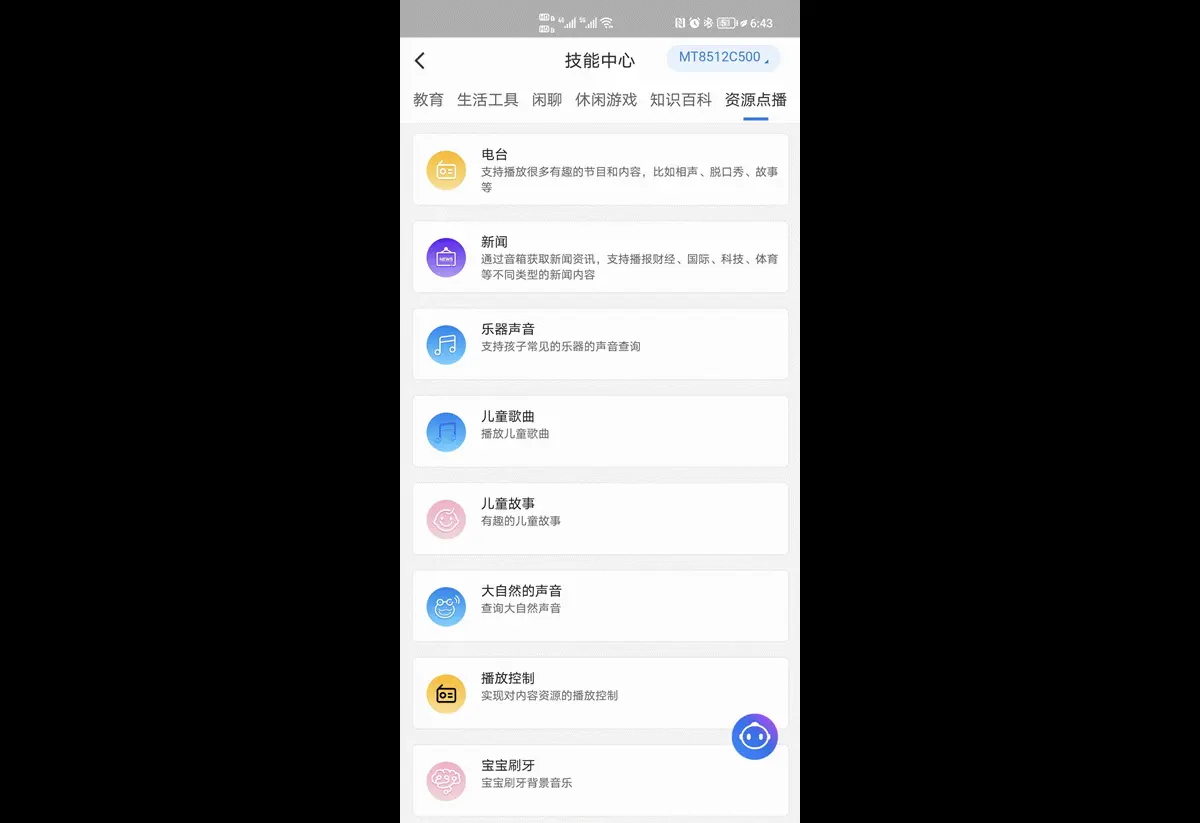The height and width of the screenshot is (823, 1200).
Task: Go back using the top-left arrow
Action: click(x=420, y=61)
